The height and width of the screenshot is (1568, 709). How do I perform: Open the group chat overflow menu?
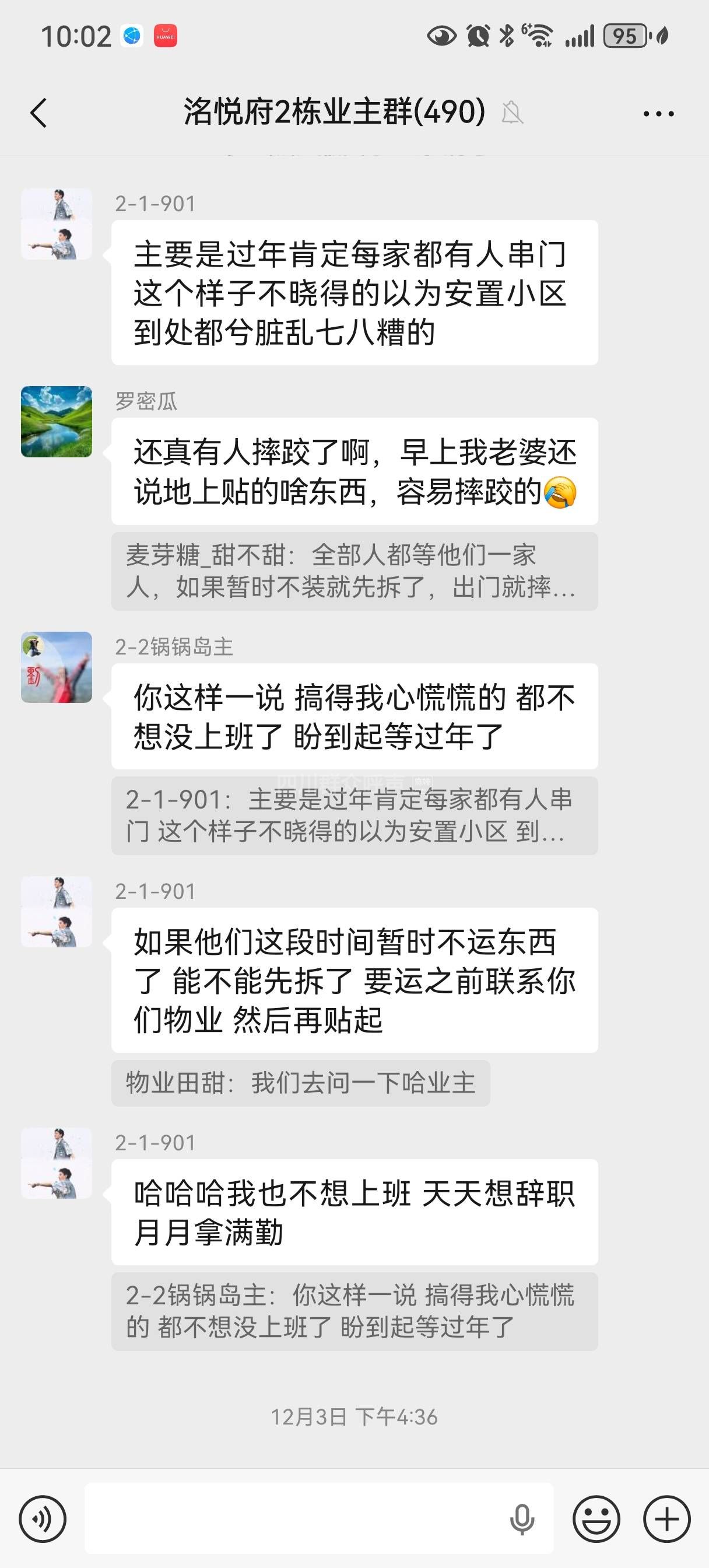click(x=658, y=113)
